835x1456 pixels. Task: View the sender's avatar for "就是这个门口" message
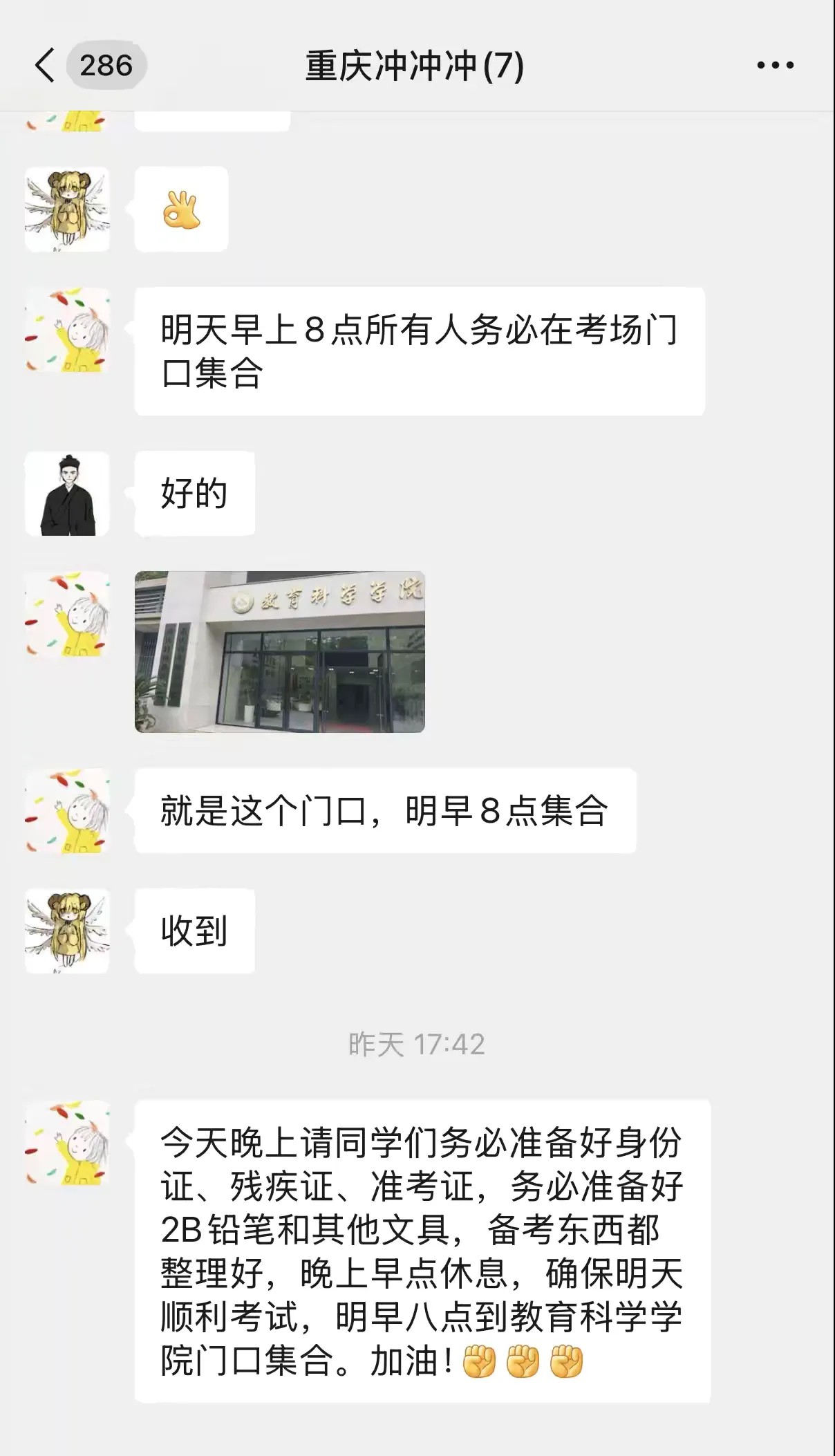pos(67,811)
